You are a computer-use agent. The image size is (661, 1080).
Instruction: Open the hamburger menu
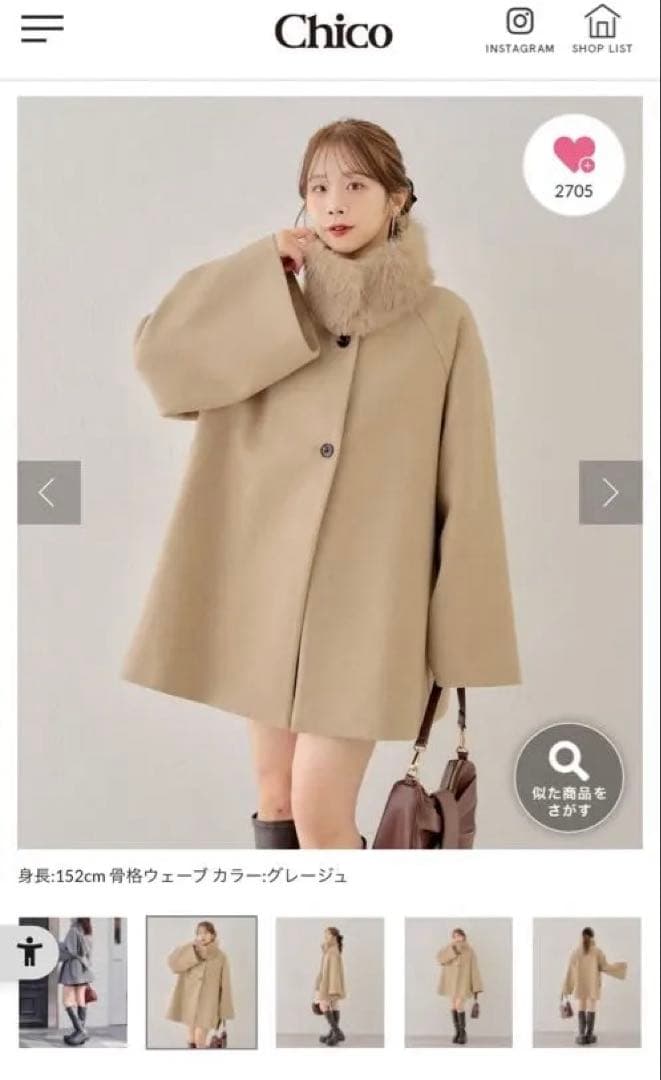click(42, 29)
